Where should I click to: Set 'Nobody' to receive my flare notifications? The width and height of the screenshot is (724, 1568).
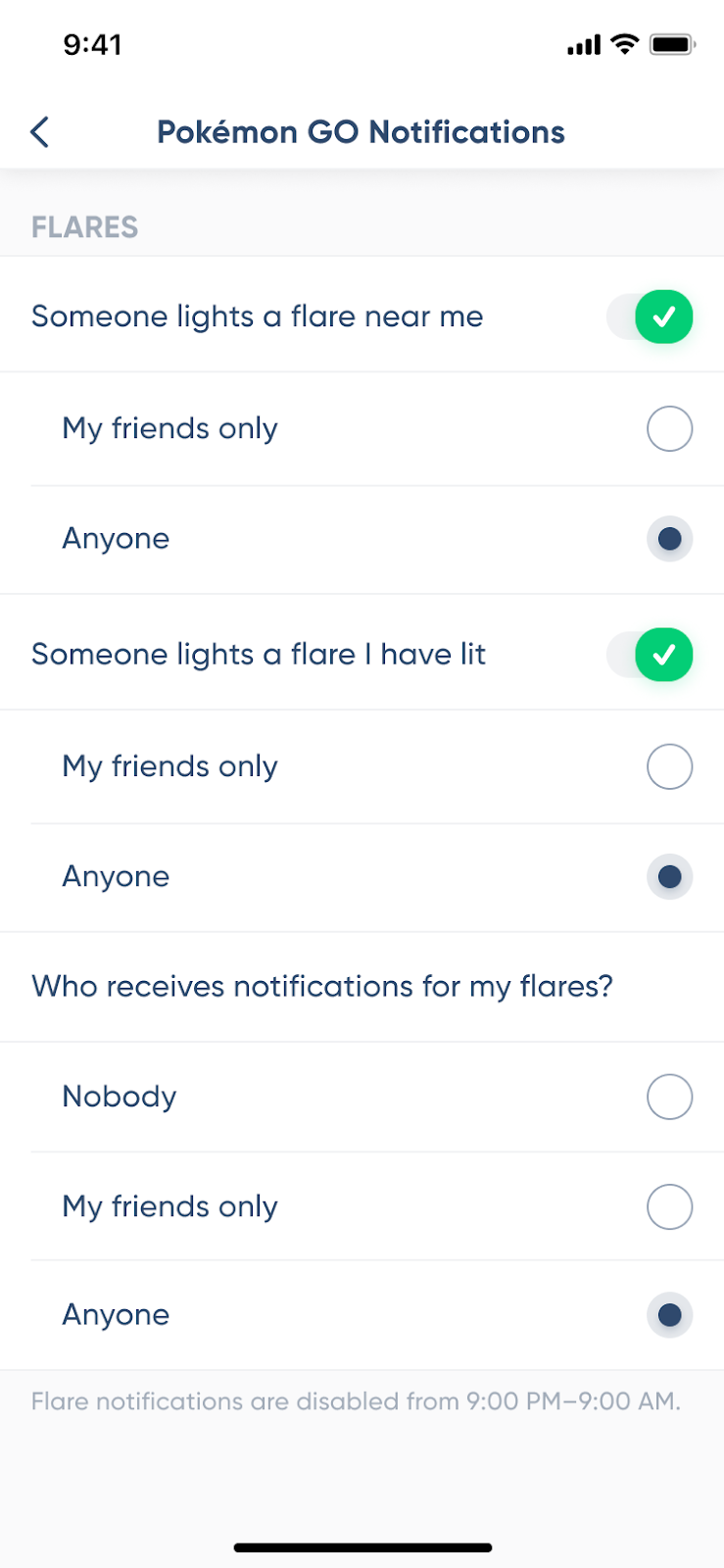[669, 1097]
